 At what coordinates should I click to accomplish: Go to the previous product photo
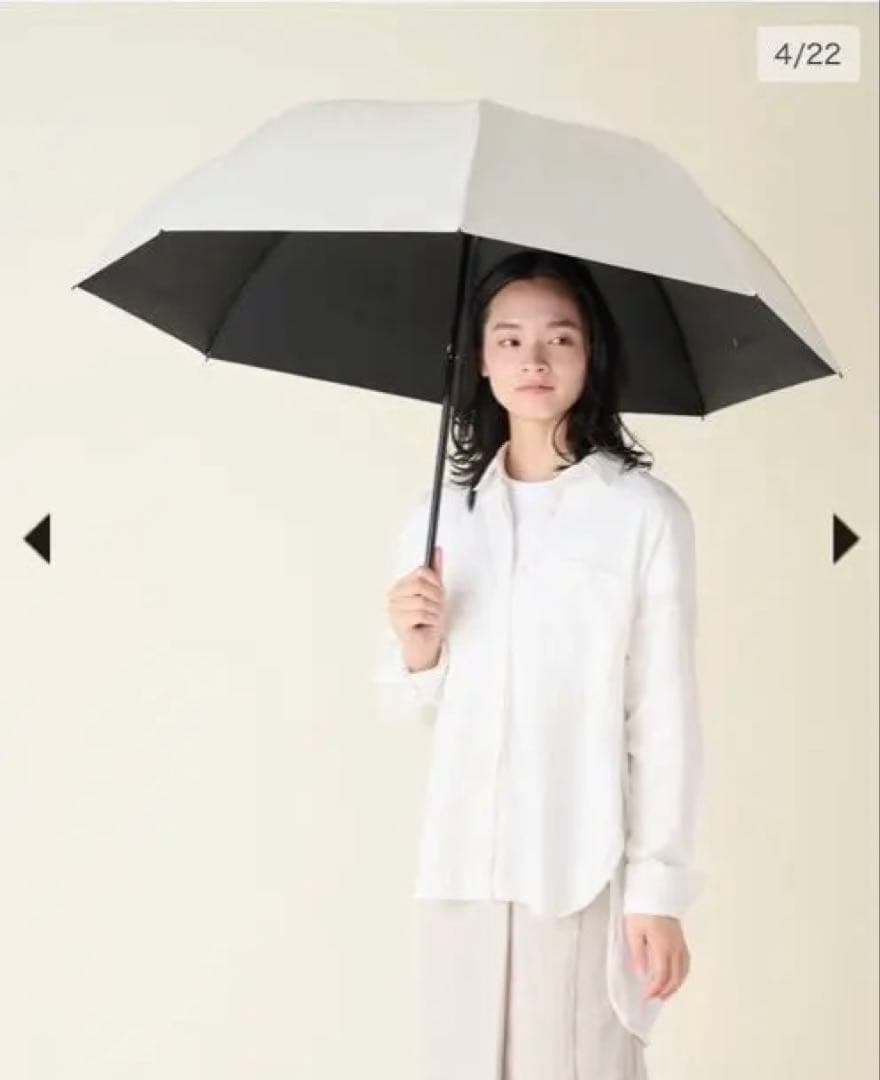point(37,539)
